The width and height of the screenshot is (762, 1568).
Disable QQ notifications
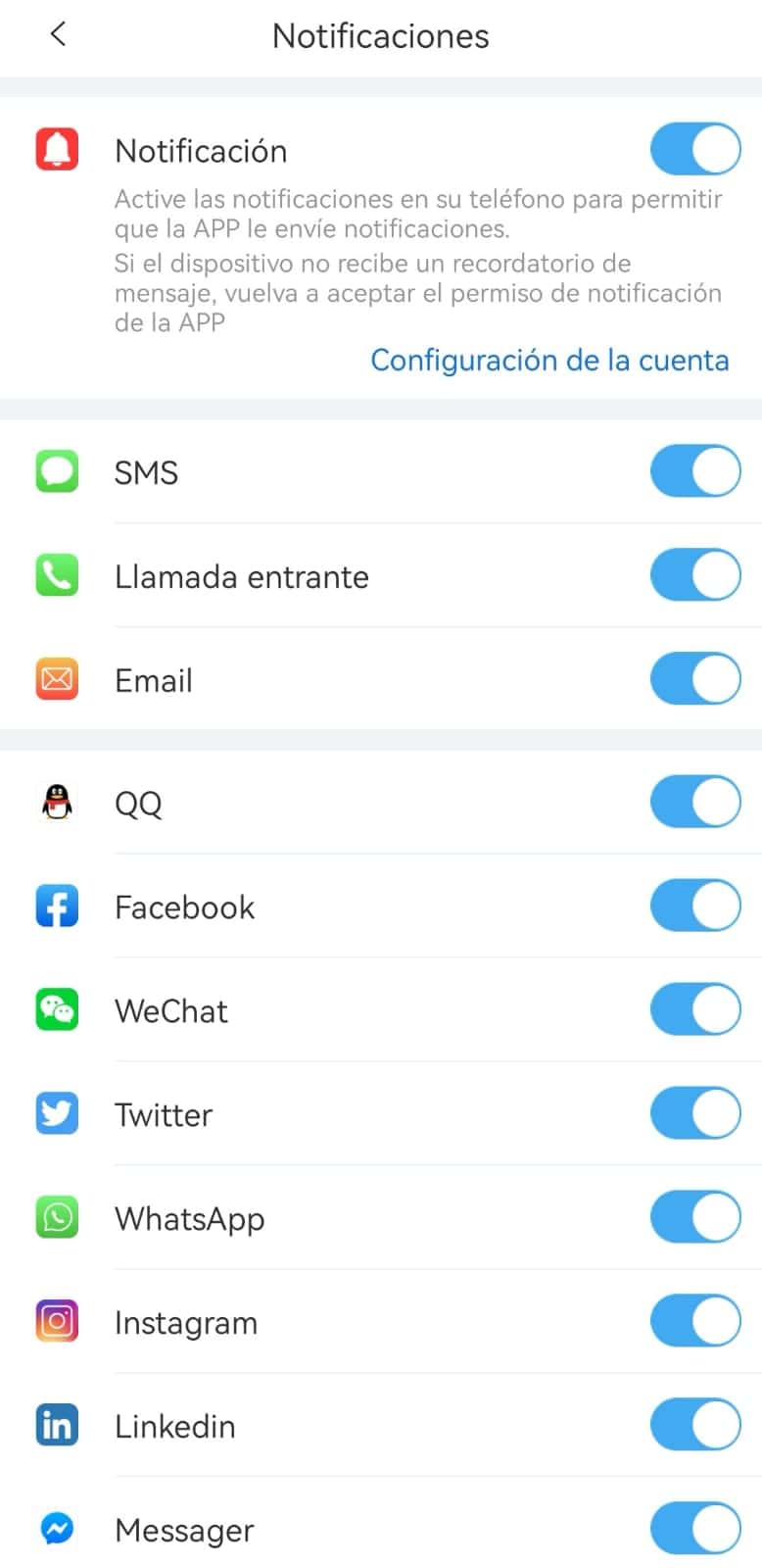tap(695, 803)
